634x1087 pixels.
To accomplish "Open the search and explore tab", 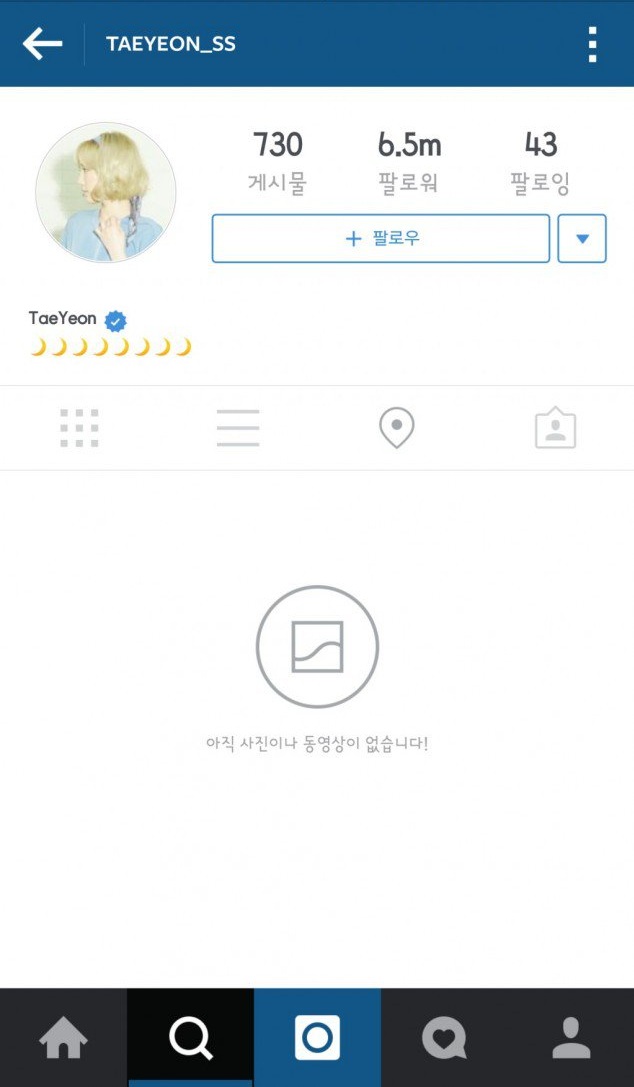I will click(x=190, y=1038).
